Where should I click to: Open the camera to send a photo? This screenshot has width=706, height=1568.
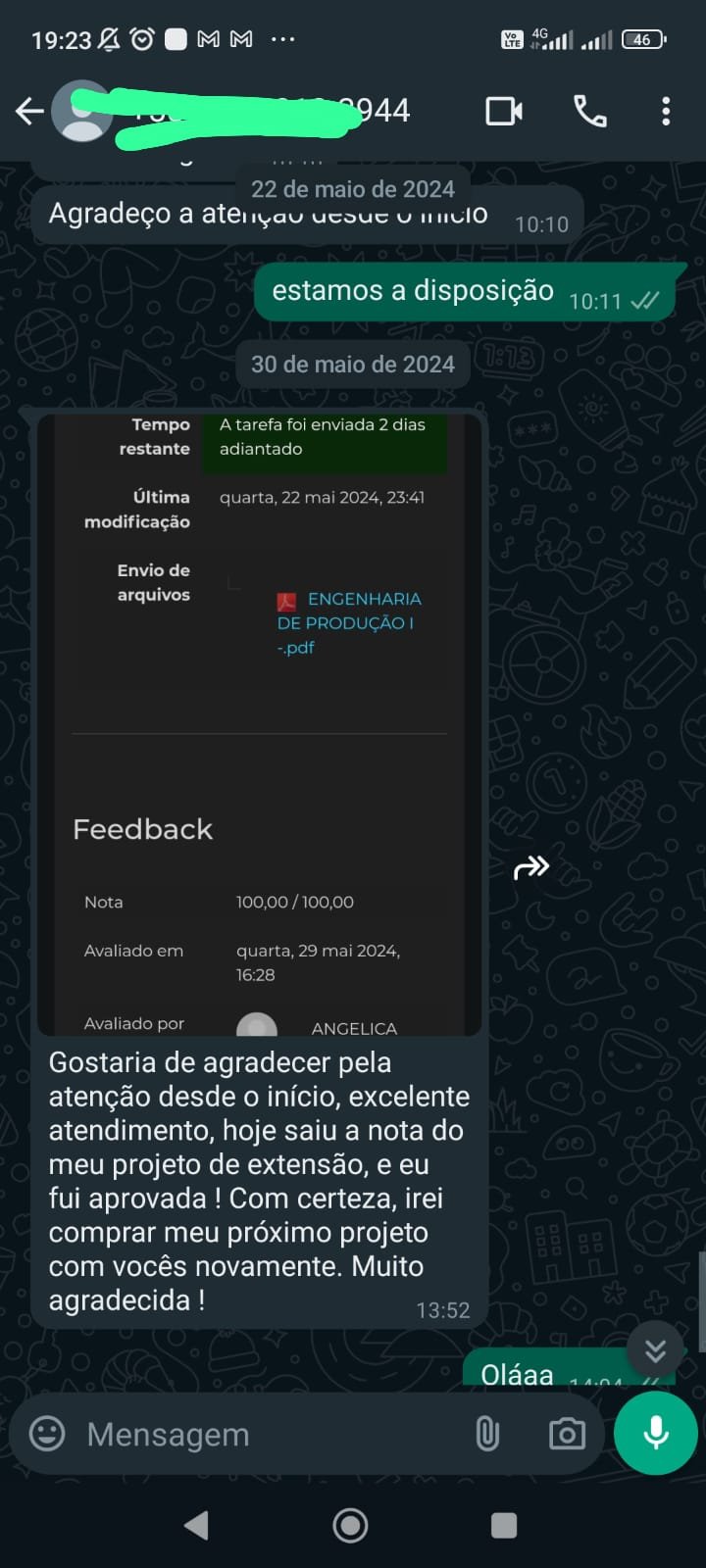click(x=567, y=1434)
